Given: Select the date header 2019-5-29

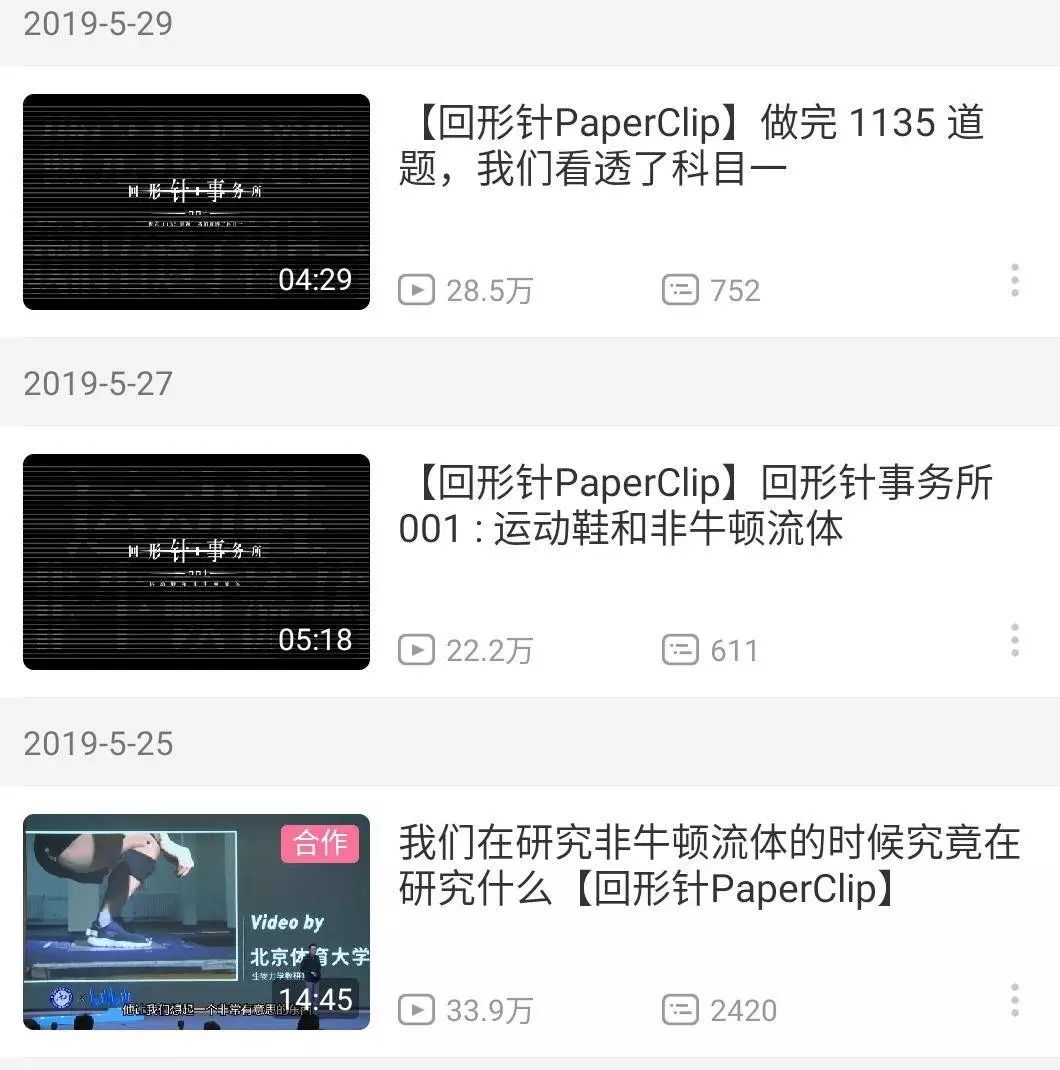Looking at the screenshot, I should [x=97, y=23].
